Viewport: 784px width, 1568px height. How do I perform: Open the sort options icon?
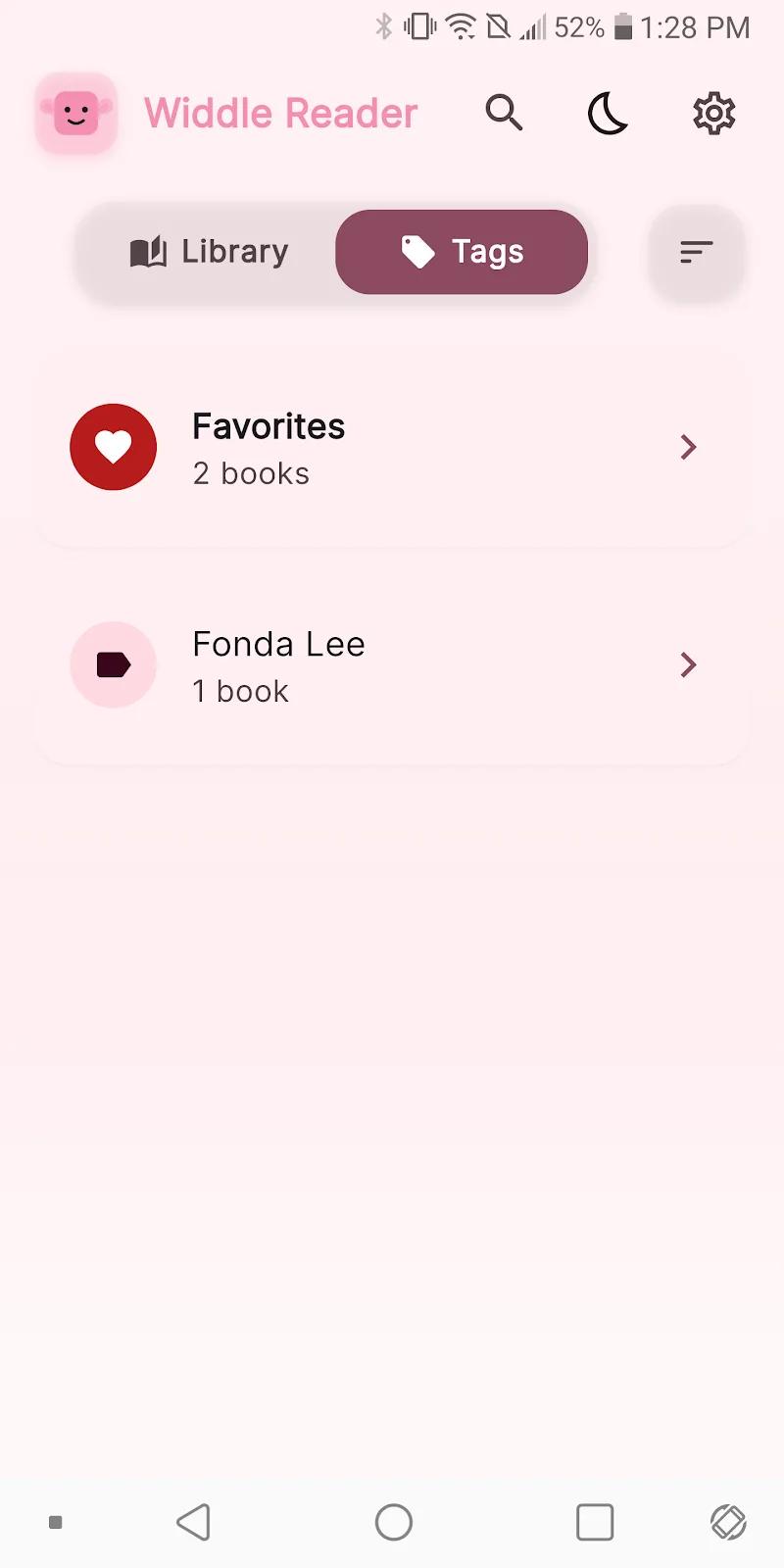(x=695, y=252)
